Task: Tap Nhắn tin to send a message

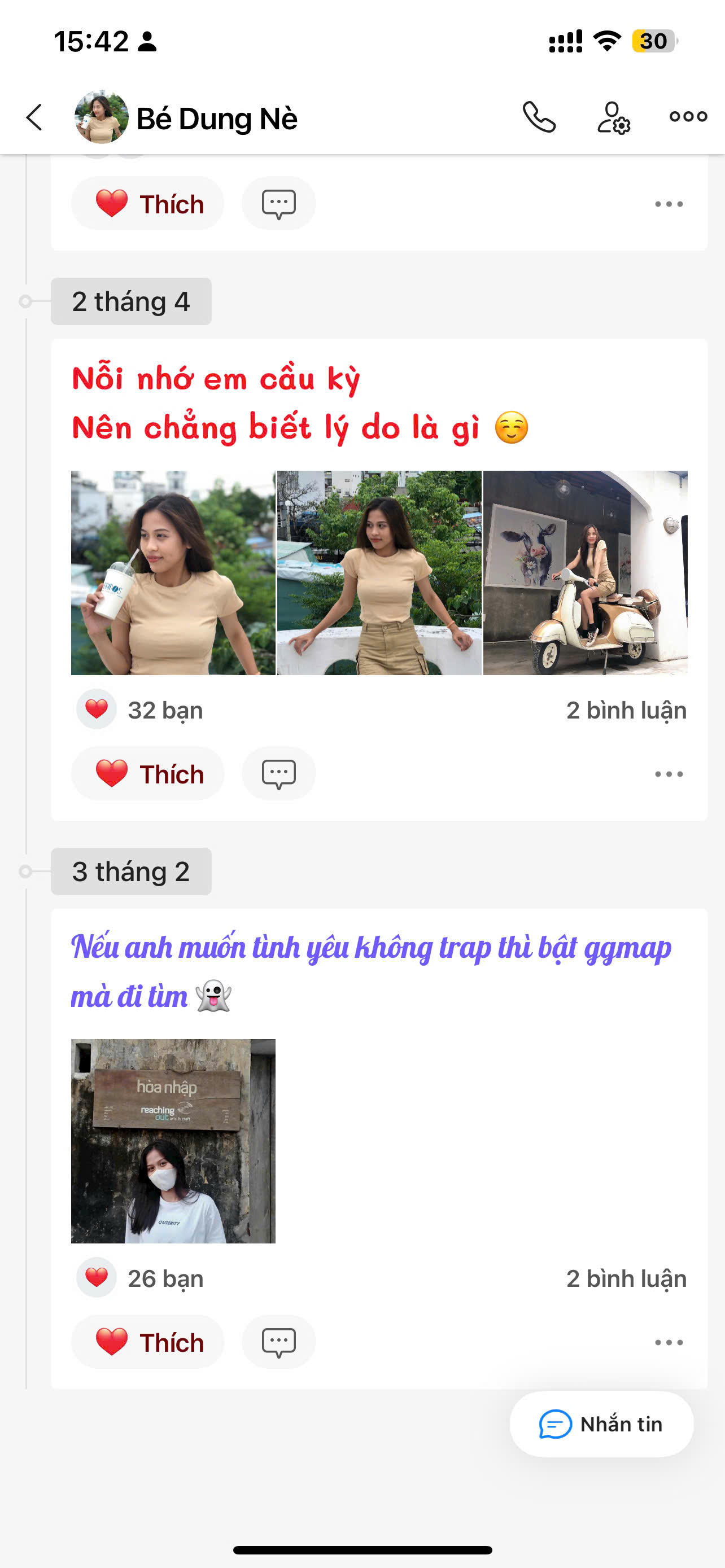Action: click(601, 1424)
